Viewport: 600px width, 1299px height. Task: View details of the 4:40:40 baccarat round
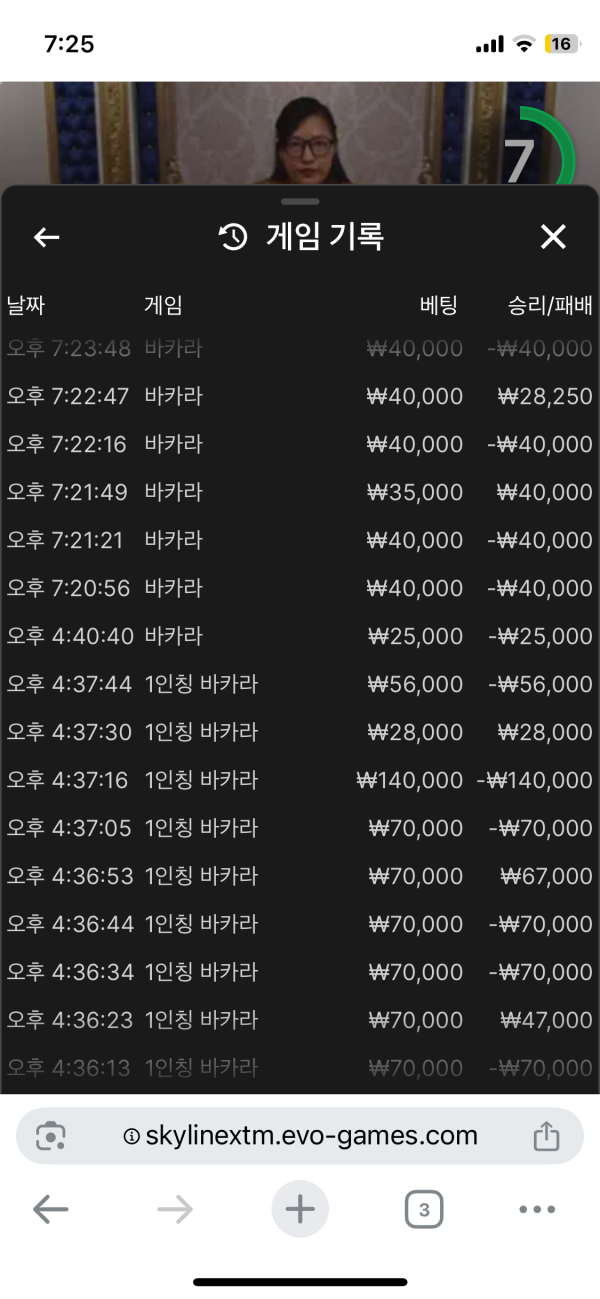pos(300,636)
